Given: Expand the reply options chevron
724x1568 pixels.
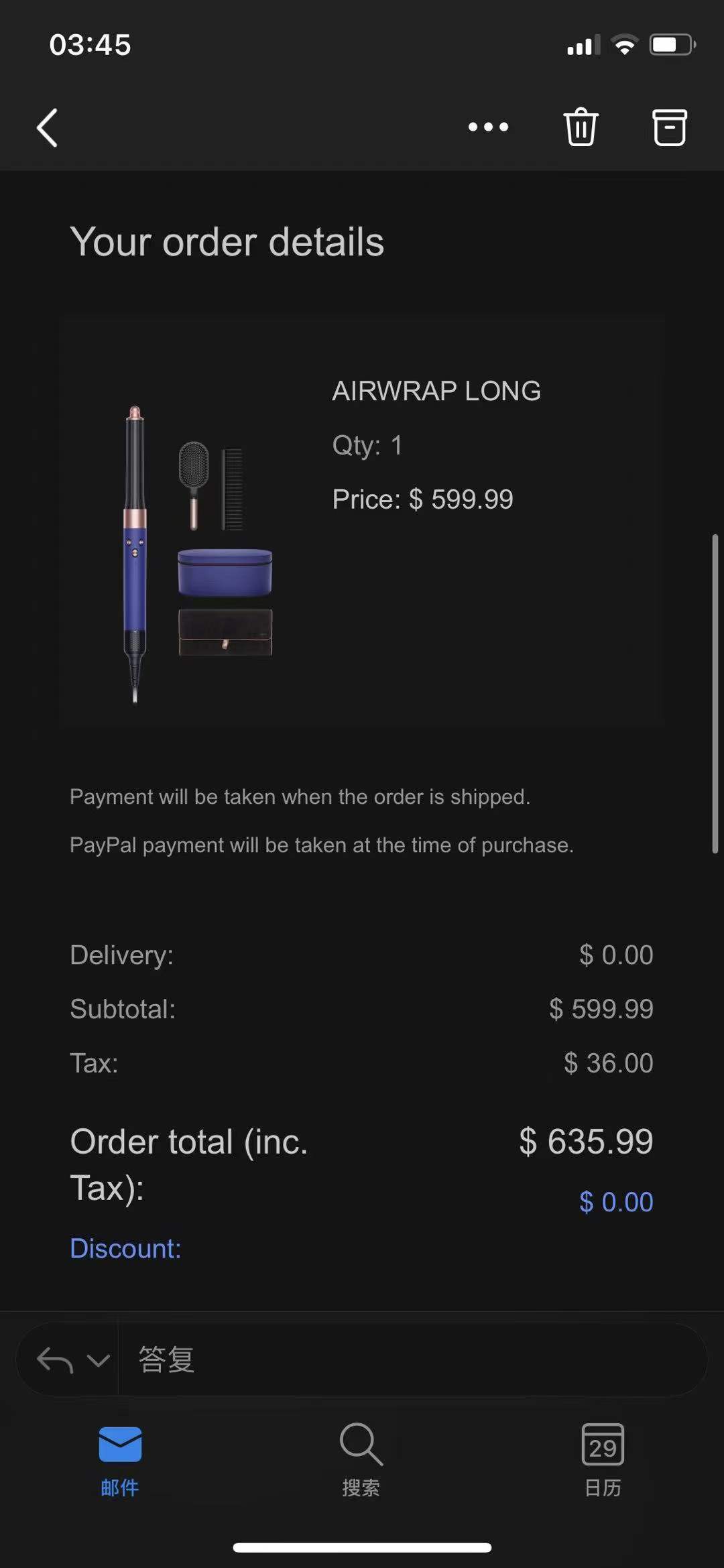Looking at the screenshot, I should (98, 1360).
